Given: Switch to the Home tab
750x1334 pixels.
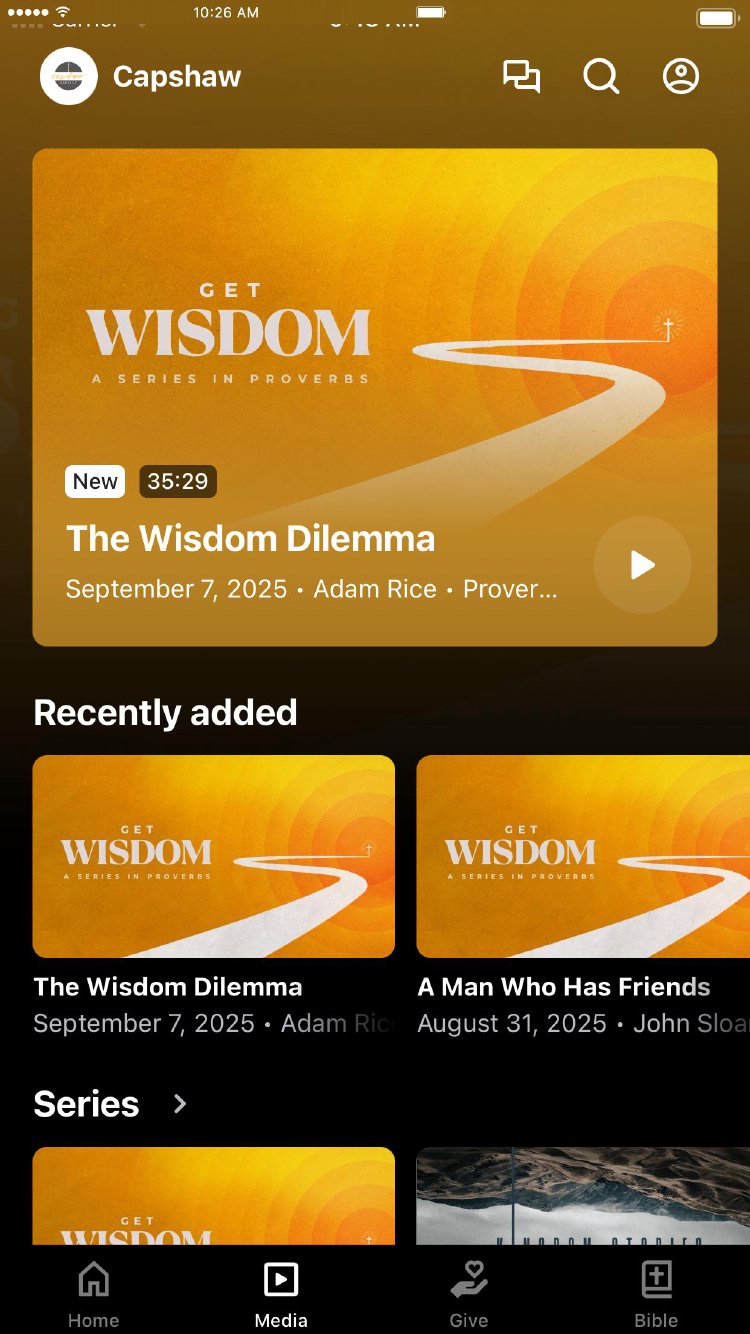Looking at the screenshot, I should click(x=94, y=1294).
